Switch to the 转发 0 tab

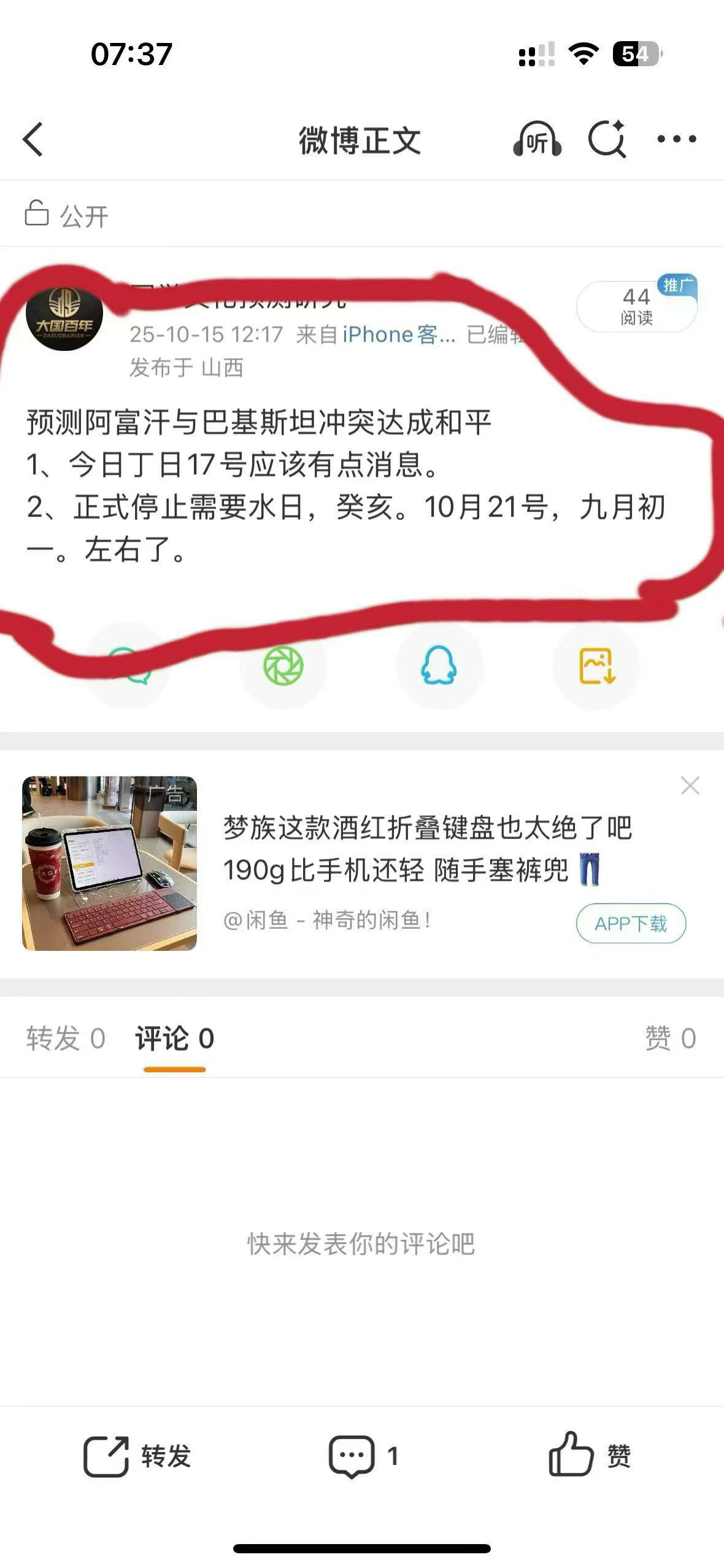click(x=65, y=1039)
